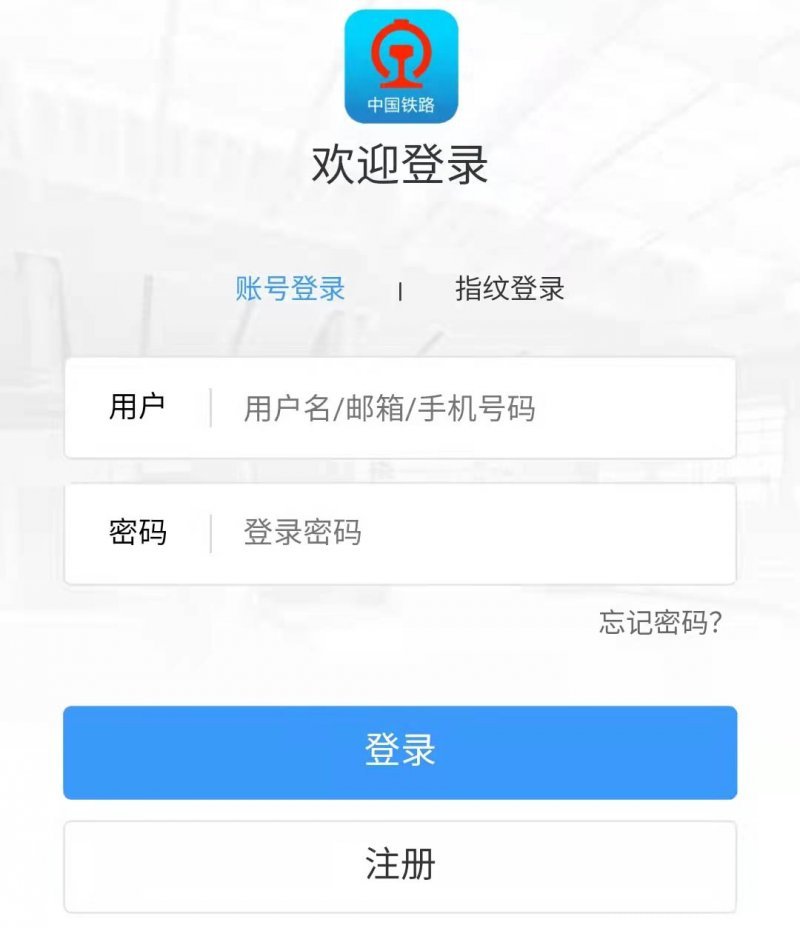Open the 忘记密码? link
Screen dimensions: 800x928
tap(660, 623)
